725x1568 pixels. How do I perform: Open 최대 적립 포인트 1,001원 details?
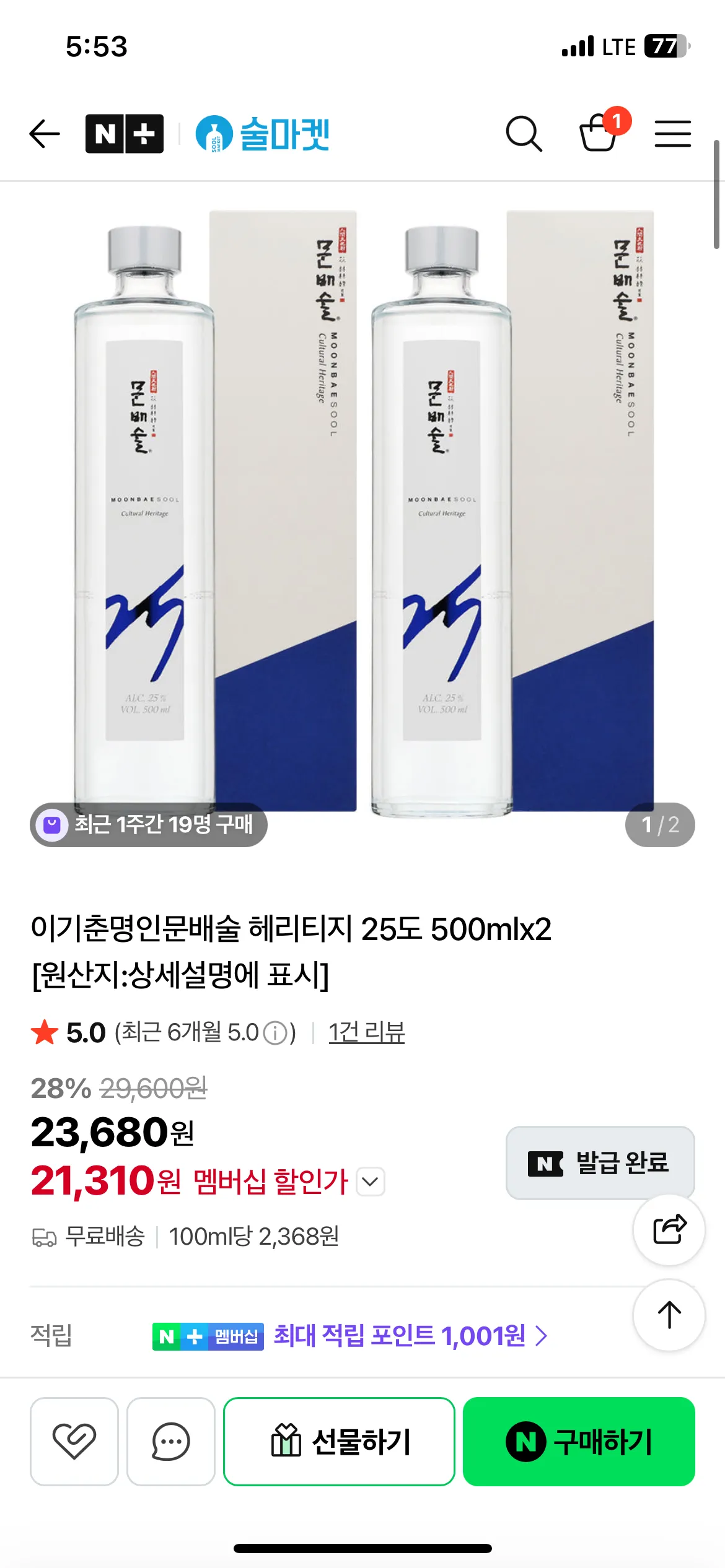(x=410, y=1336)
